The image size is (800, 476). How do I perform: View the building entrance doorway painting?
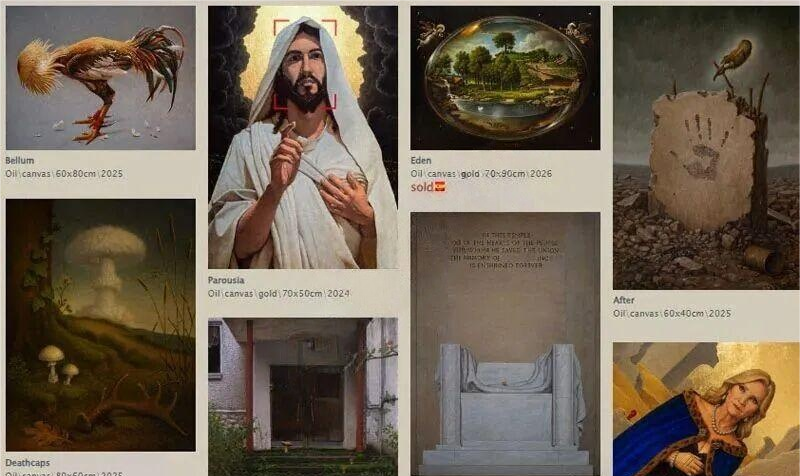coord(302,396)
